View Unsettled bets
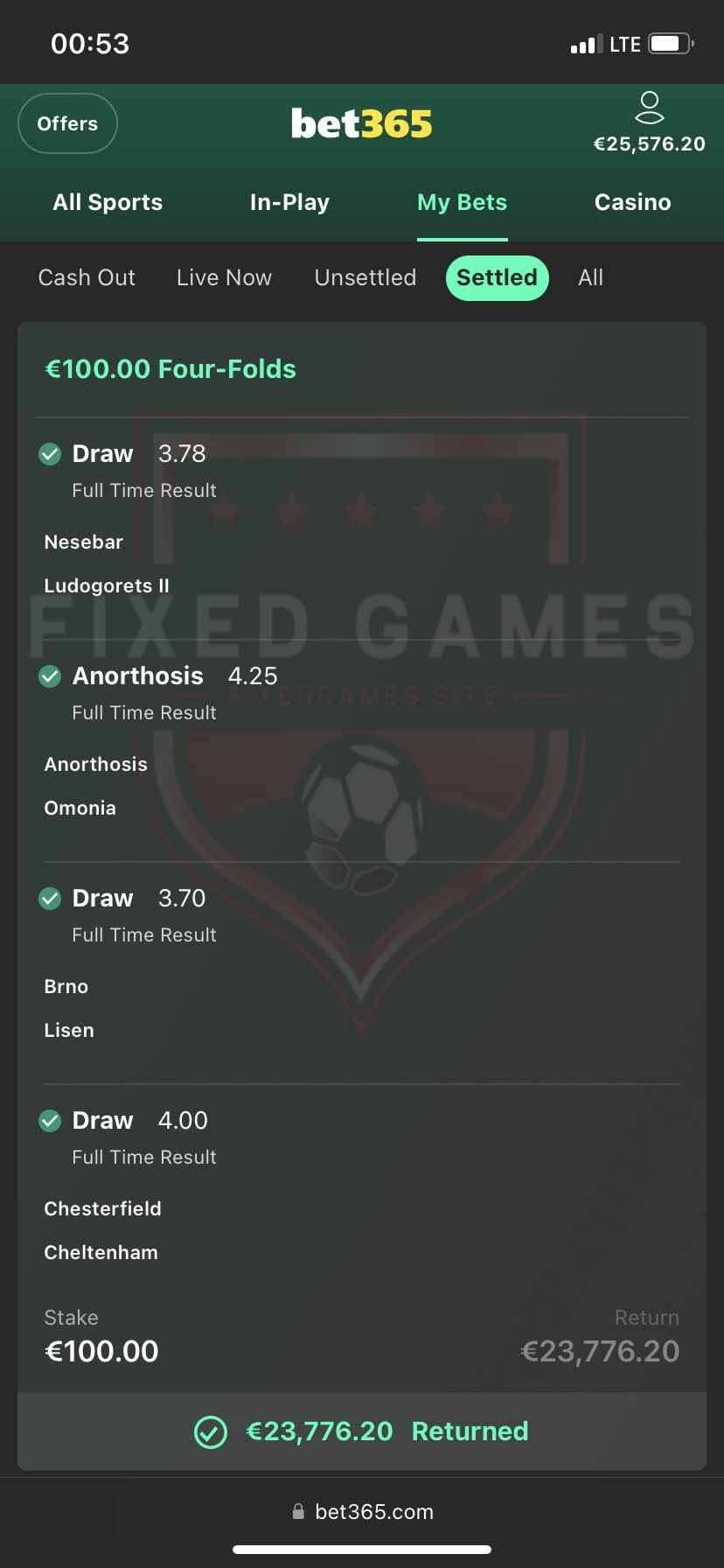724x1568 pixels. pyautogui.click(x=365, y=277)
